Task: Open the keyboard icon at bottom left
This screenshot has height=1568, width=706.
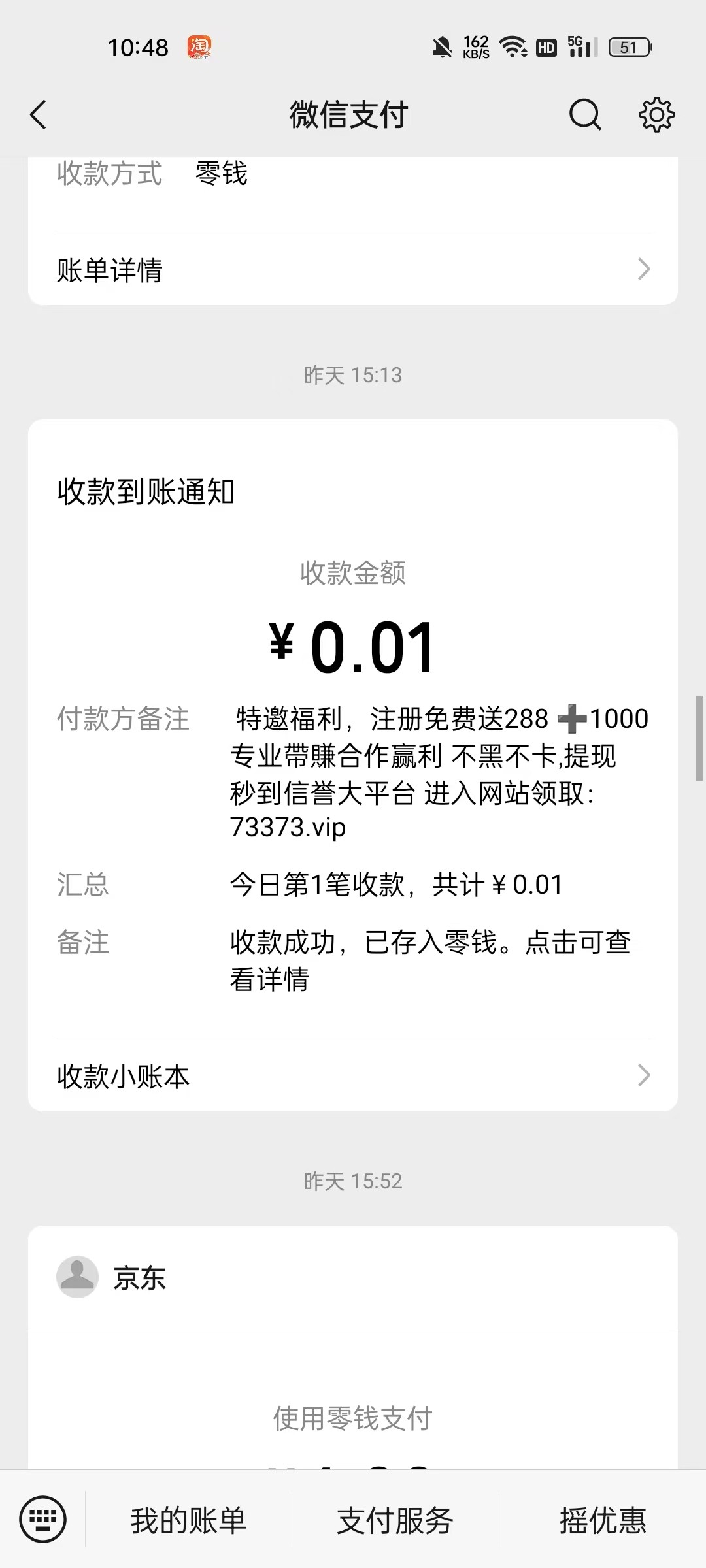Action: (42, 1520)
